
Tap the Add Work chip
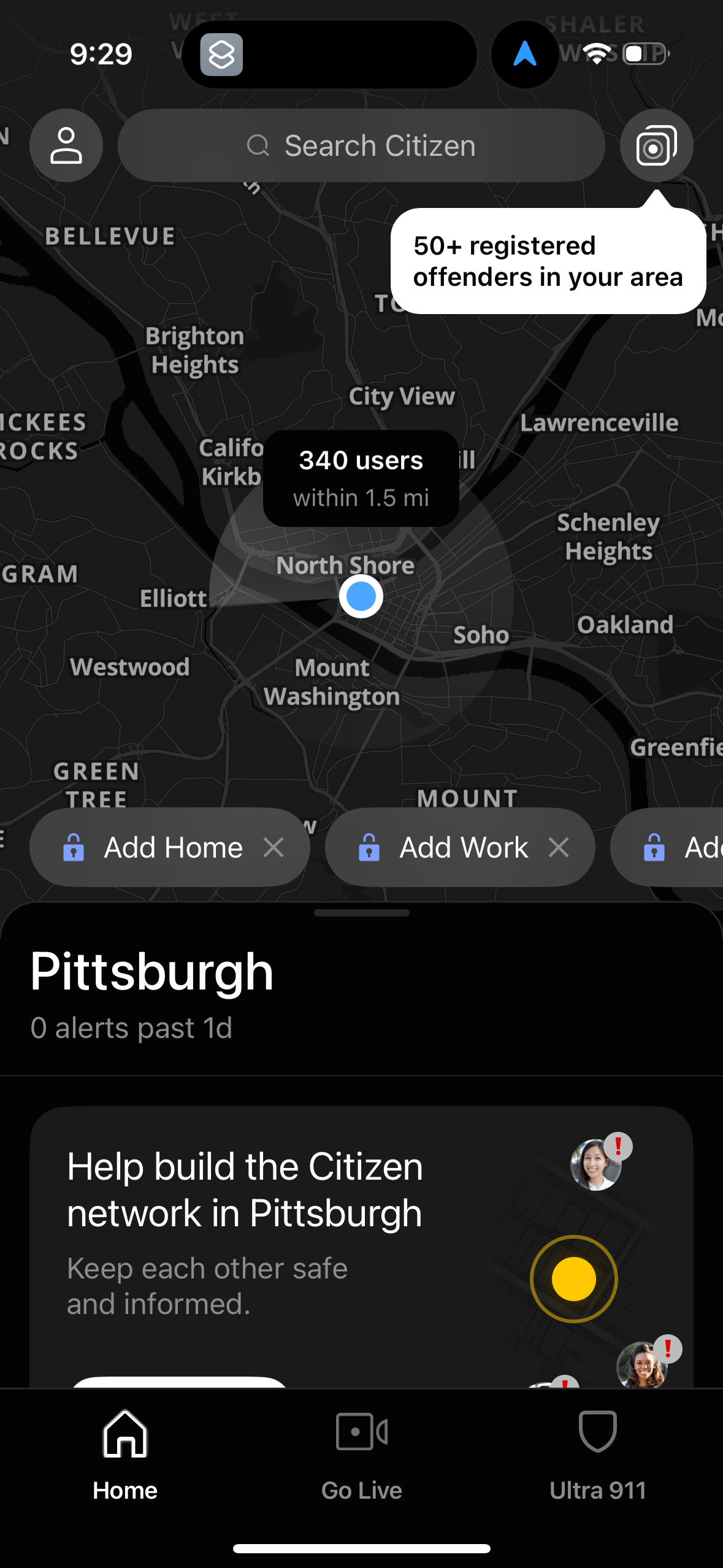(x=463, y=847)
